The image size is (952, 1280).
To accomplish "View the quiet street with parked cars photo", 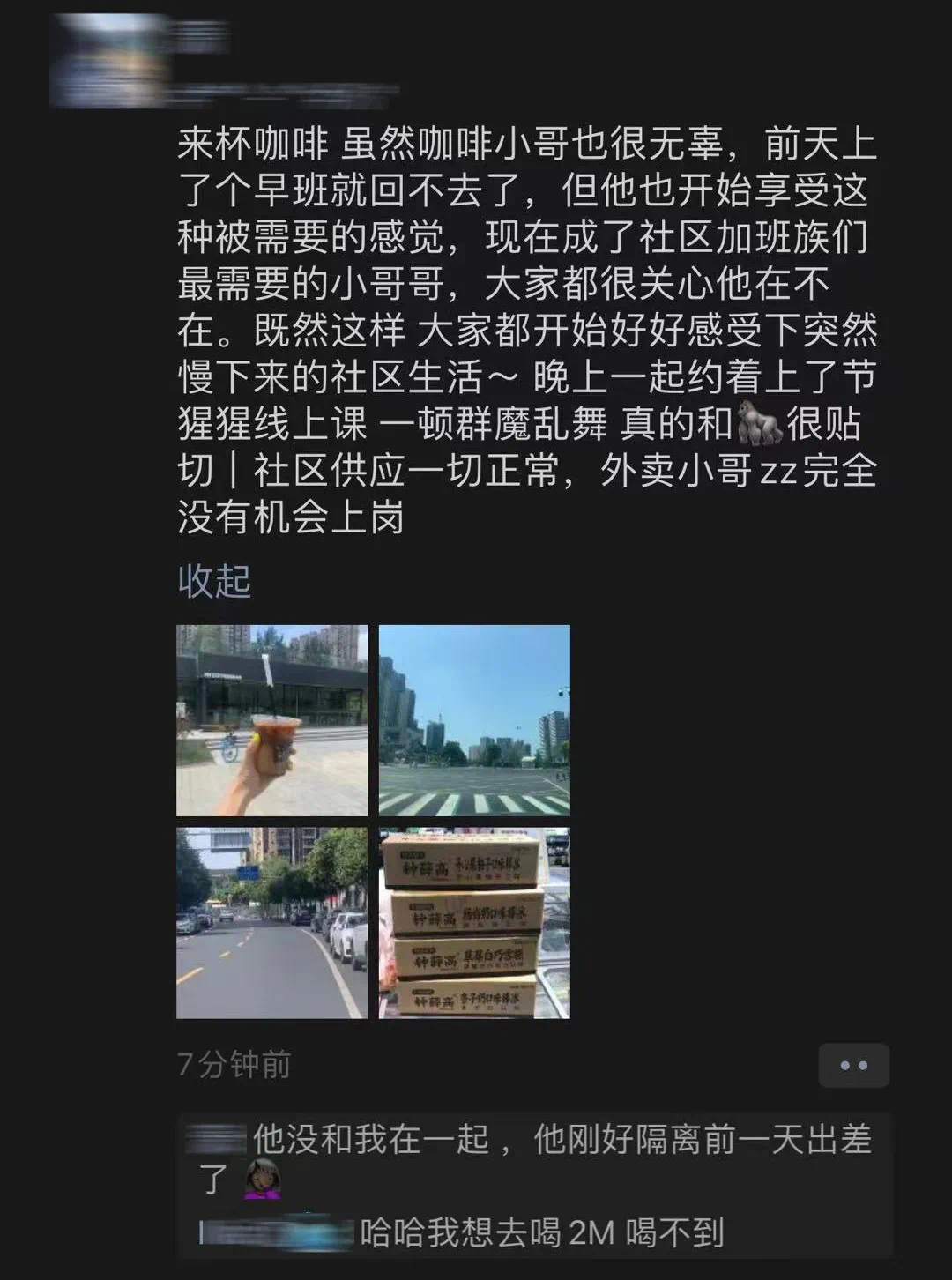I will click(x=271, y=923).
